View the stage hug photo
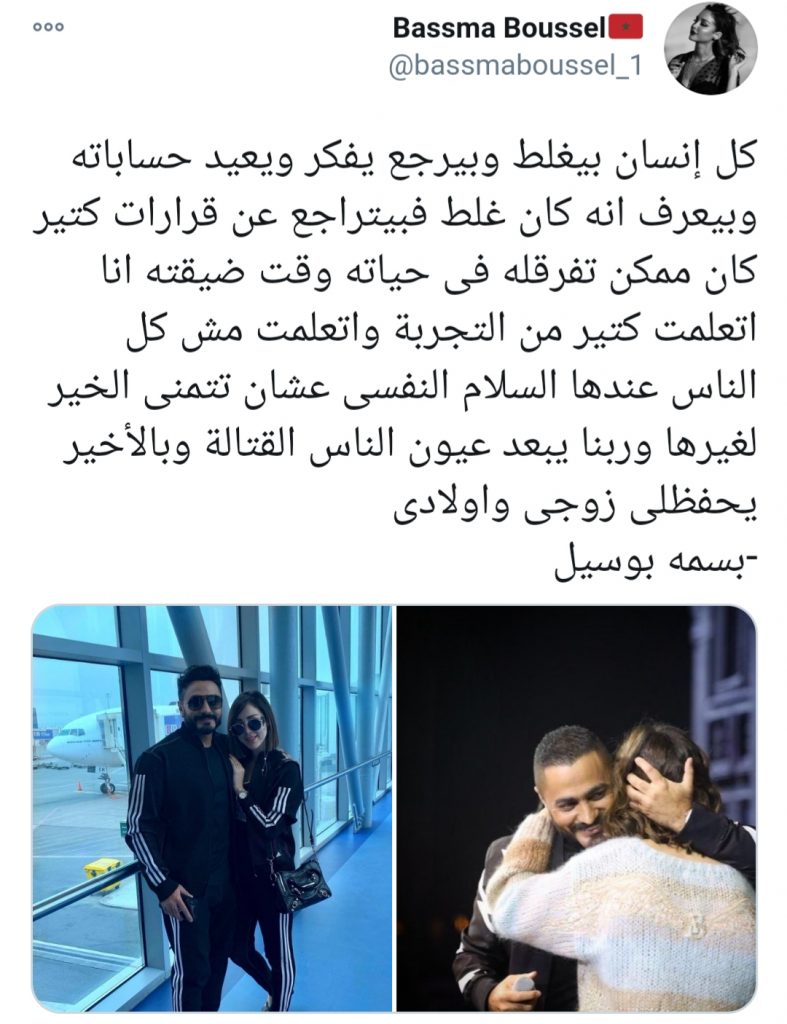Viewport: 787px width, 1024px height. coord(576,808)
